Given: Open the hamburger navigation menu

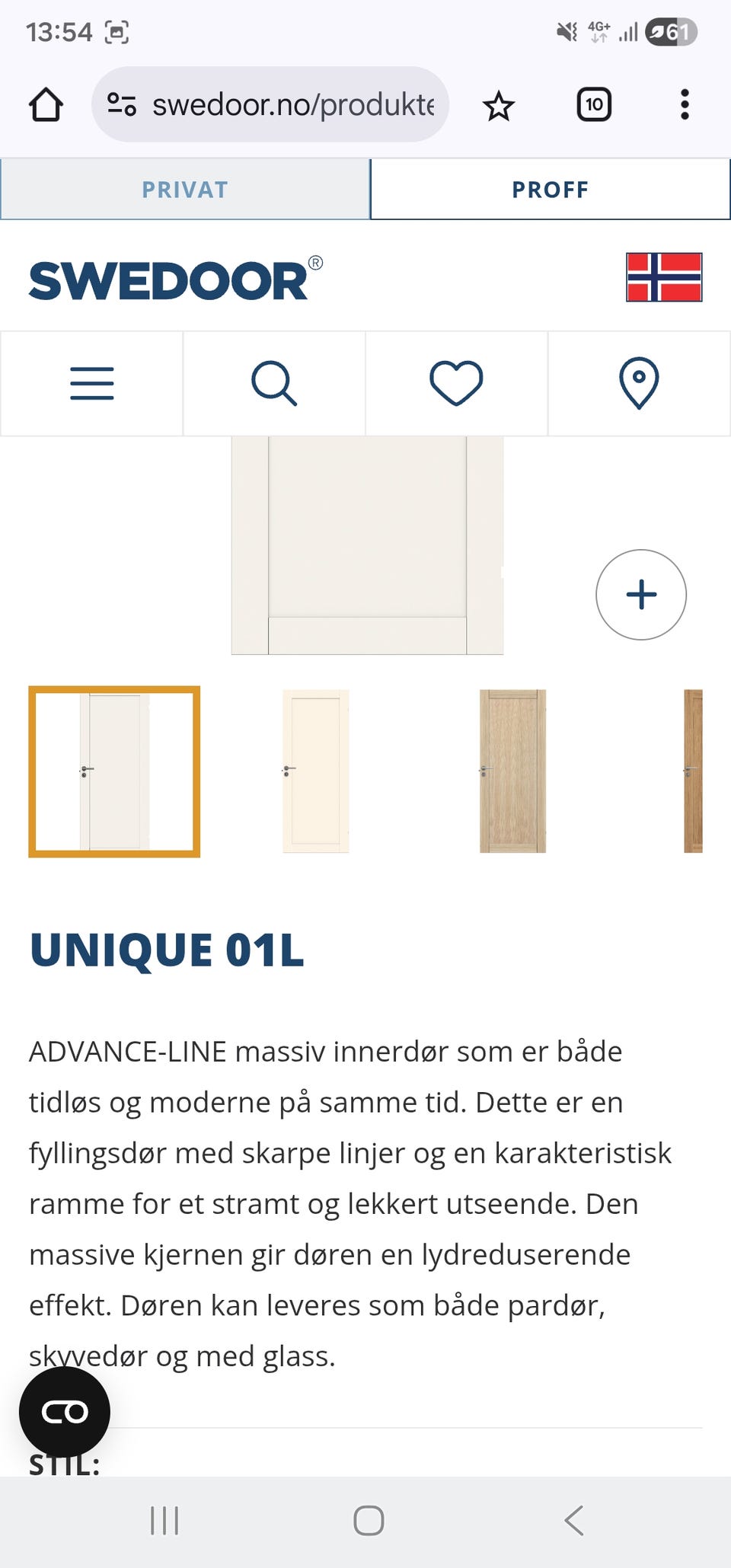Looking at the screenshot, I should (x=91, y=383).
